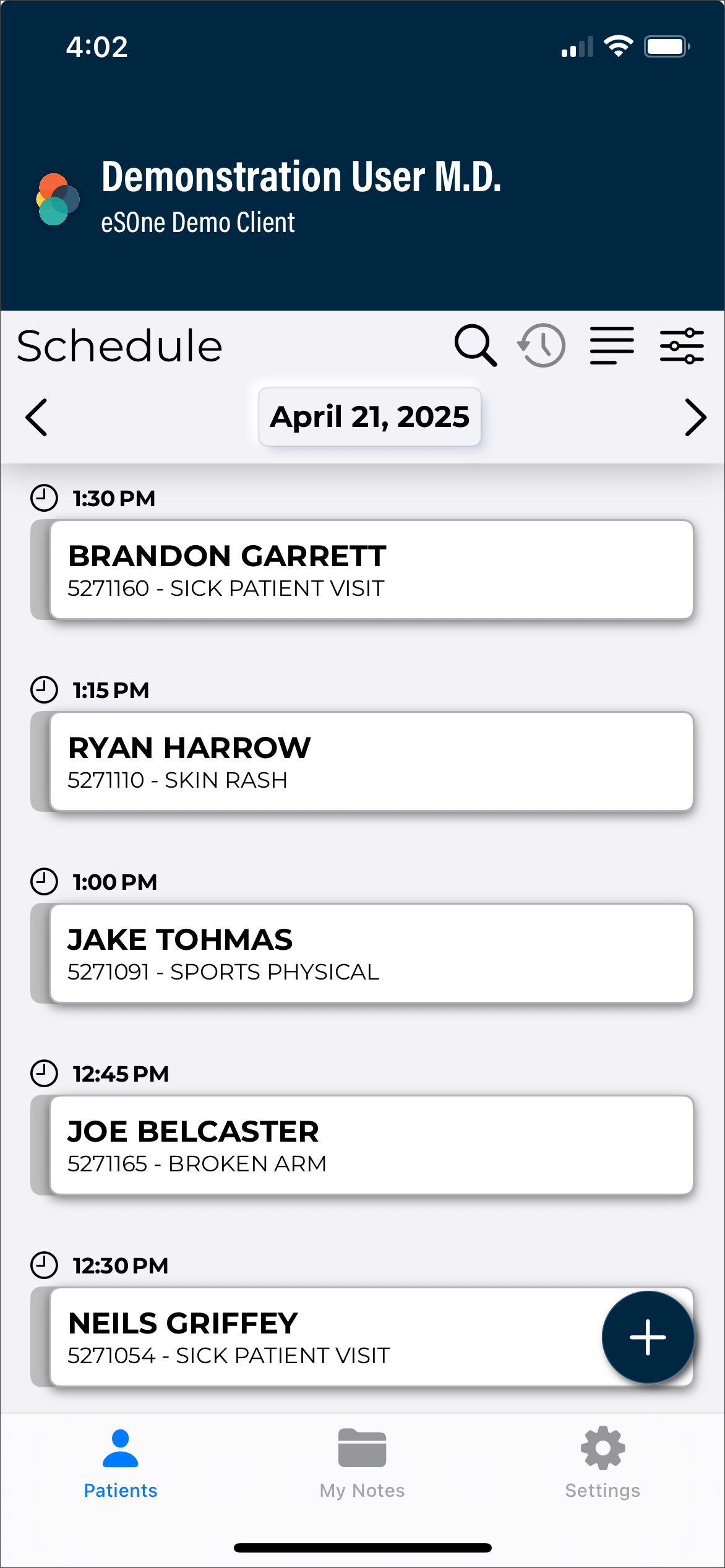This screenshot has height=1568, width=725.
Task: Open the April 21, 2025 date picker
Action: click(x=369, y=417)
